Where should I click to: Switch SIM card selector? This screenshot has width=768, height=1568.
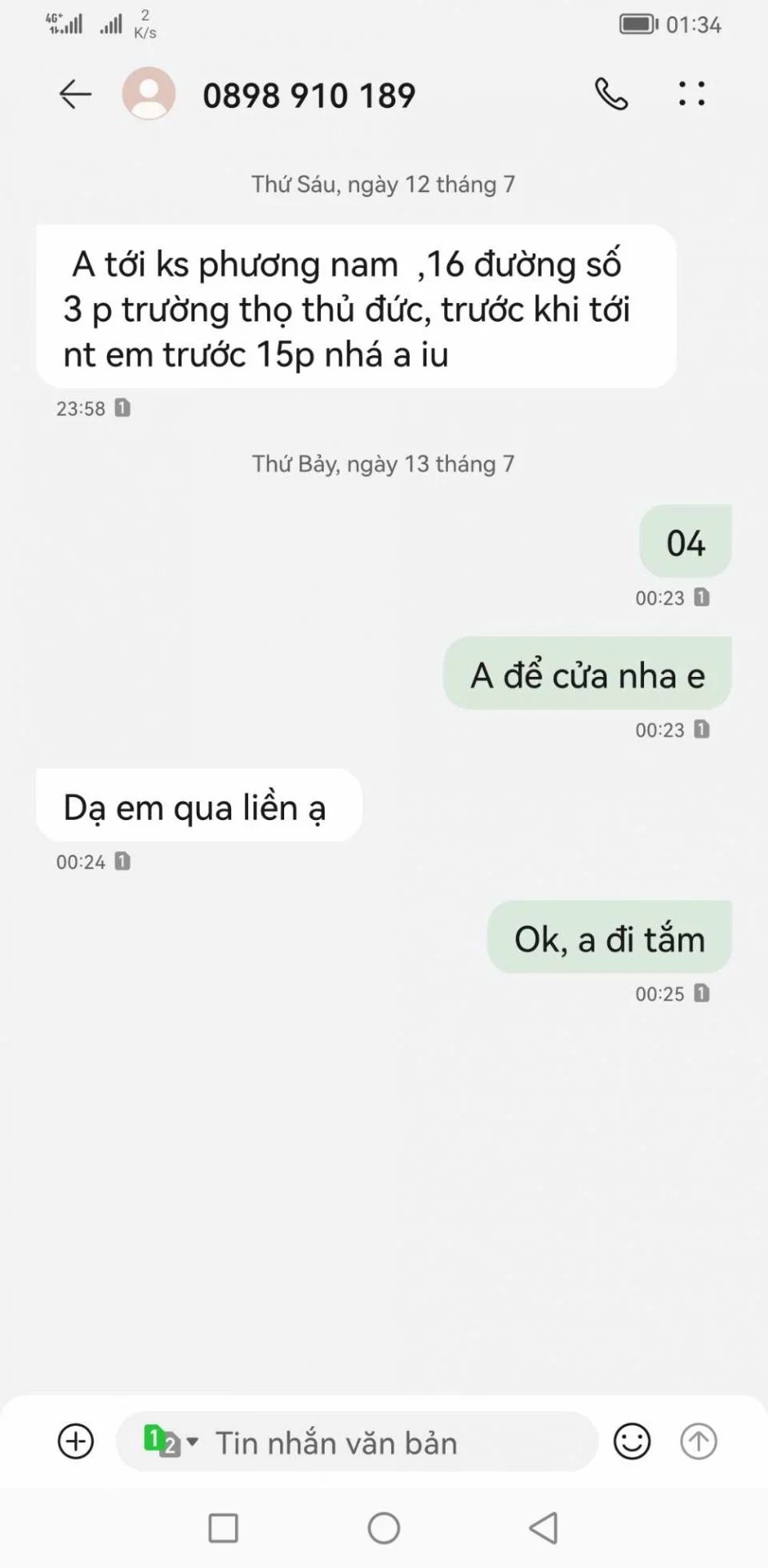170,1442
